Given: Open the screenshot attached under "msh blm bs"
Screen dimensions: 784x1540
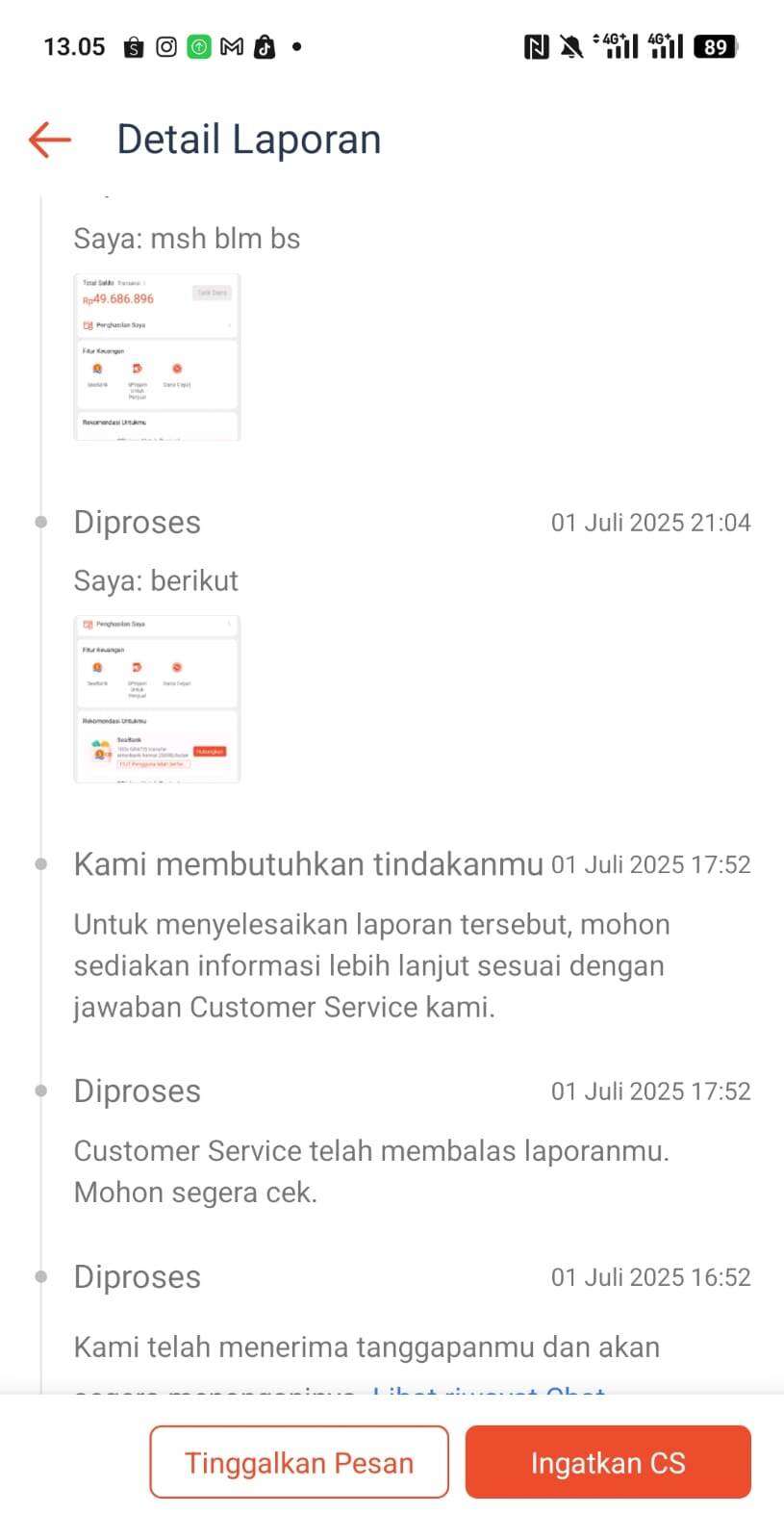Looking at the screenshot, I should pyautogui.click(x=157, y=357).
